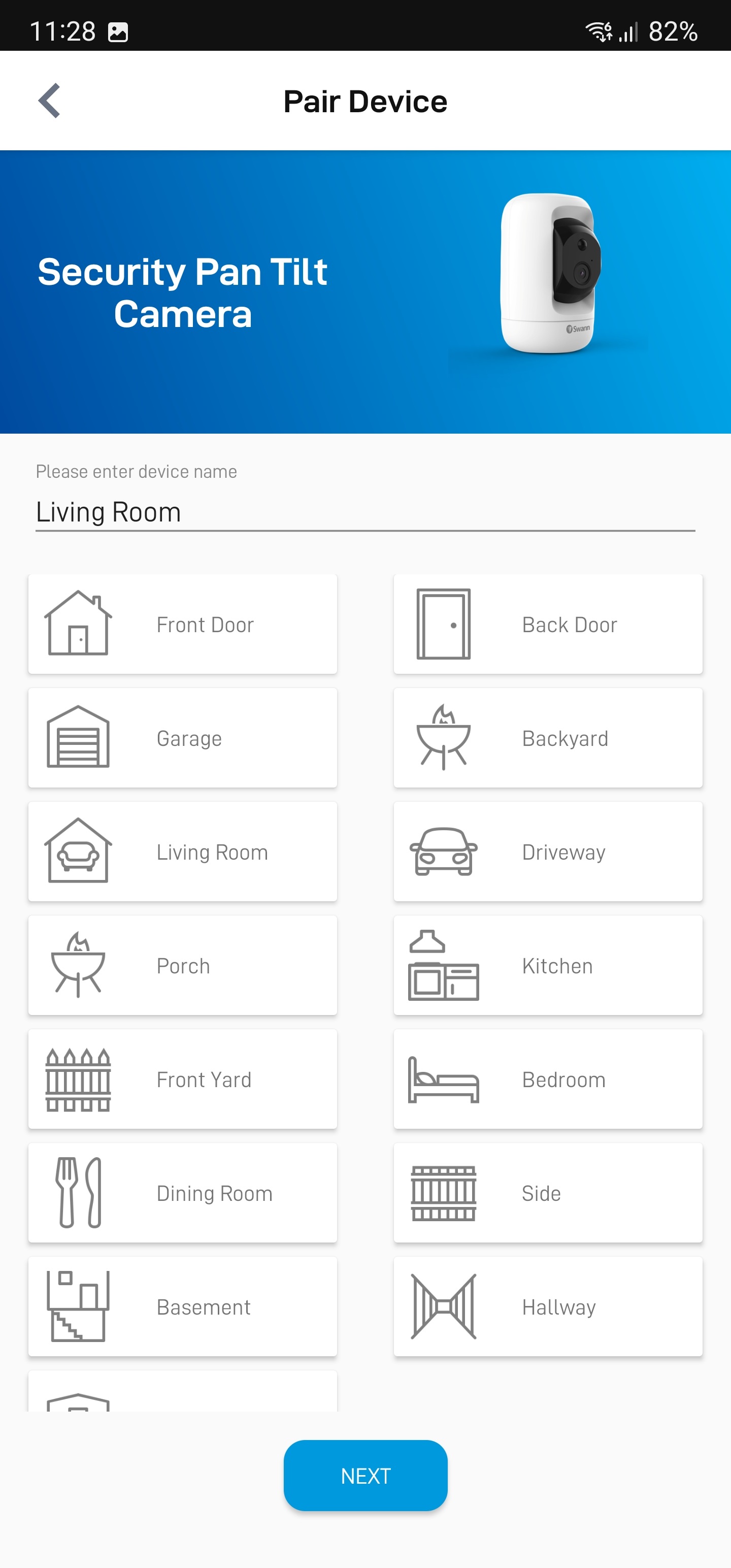Choose the Living Room preset card
731x1568 pixels.
(x=183, y=852)
